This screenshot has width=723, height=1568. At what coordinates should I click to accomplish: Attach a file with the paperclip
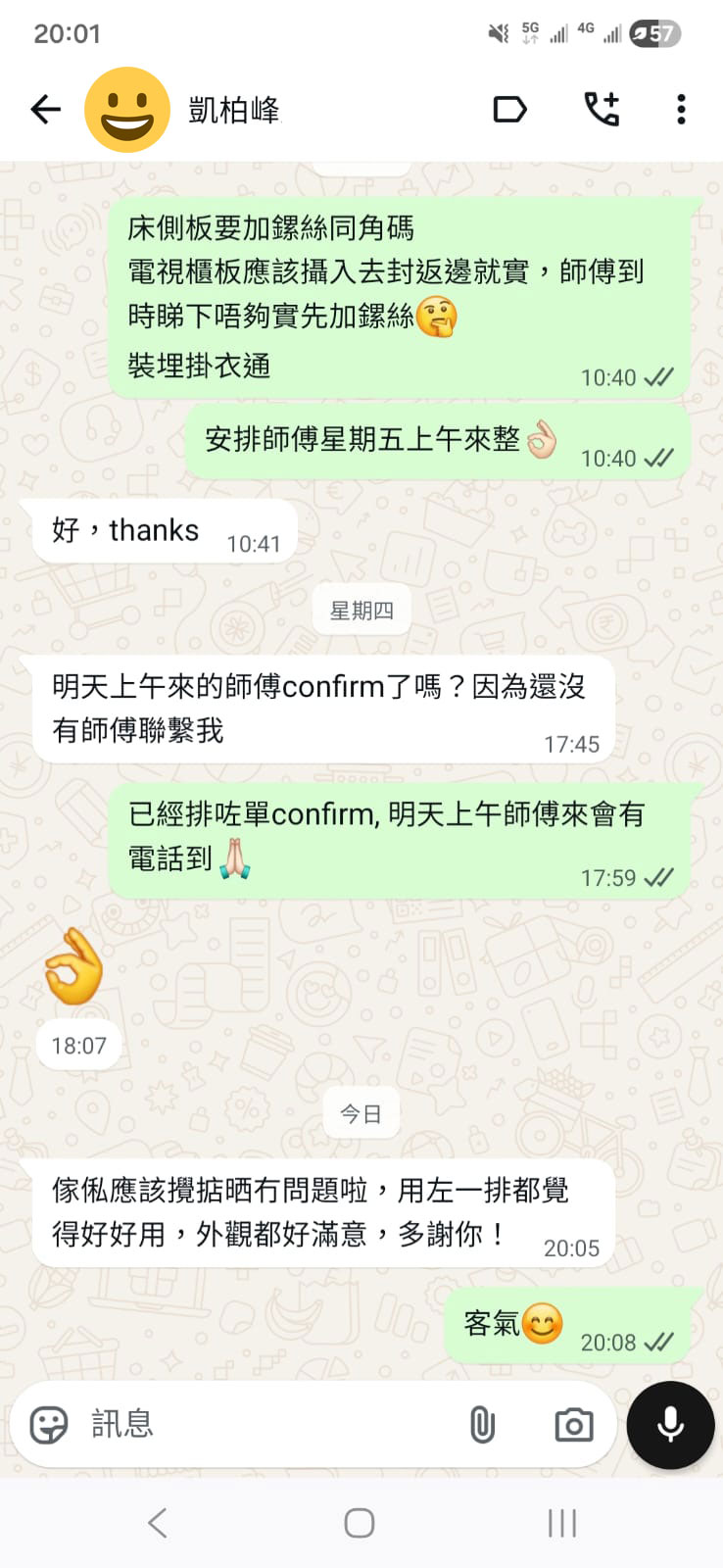click(x=482, y=1424)
